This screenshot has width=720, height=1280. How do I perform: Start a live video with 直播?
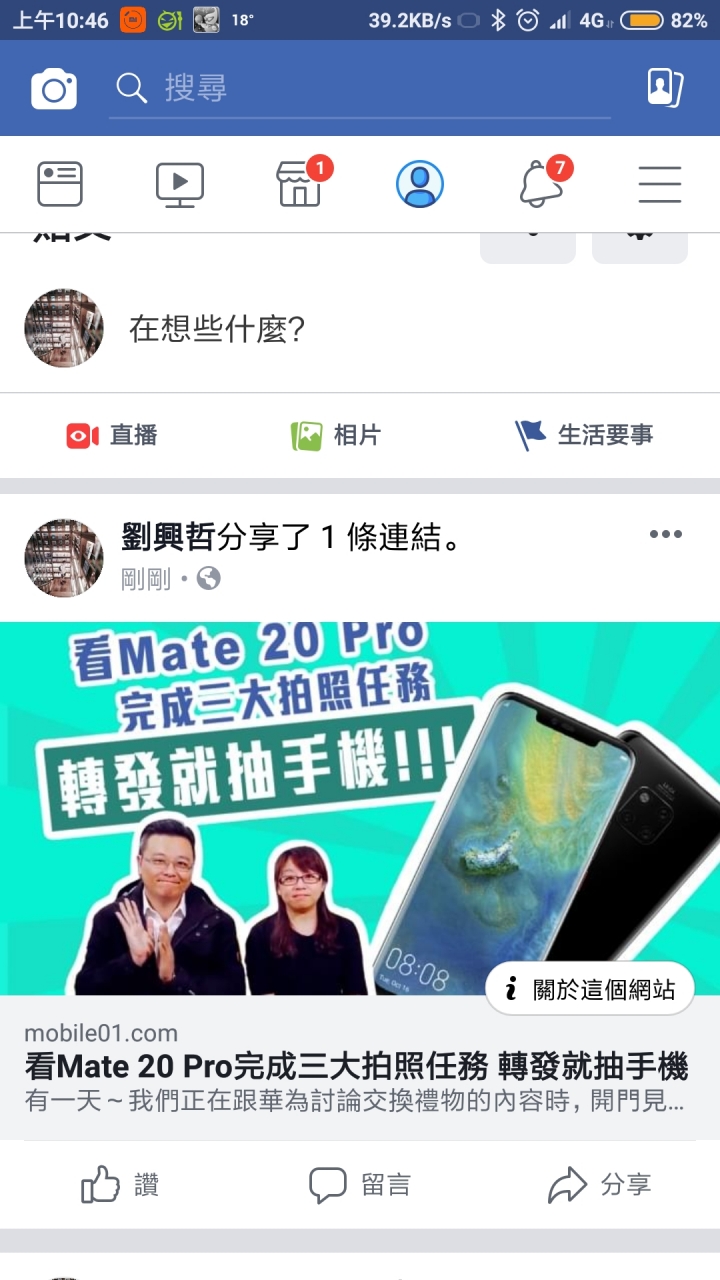tap(112, 435)
